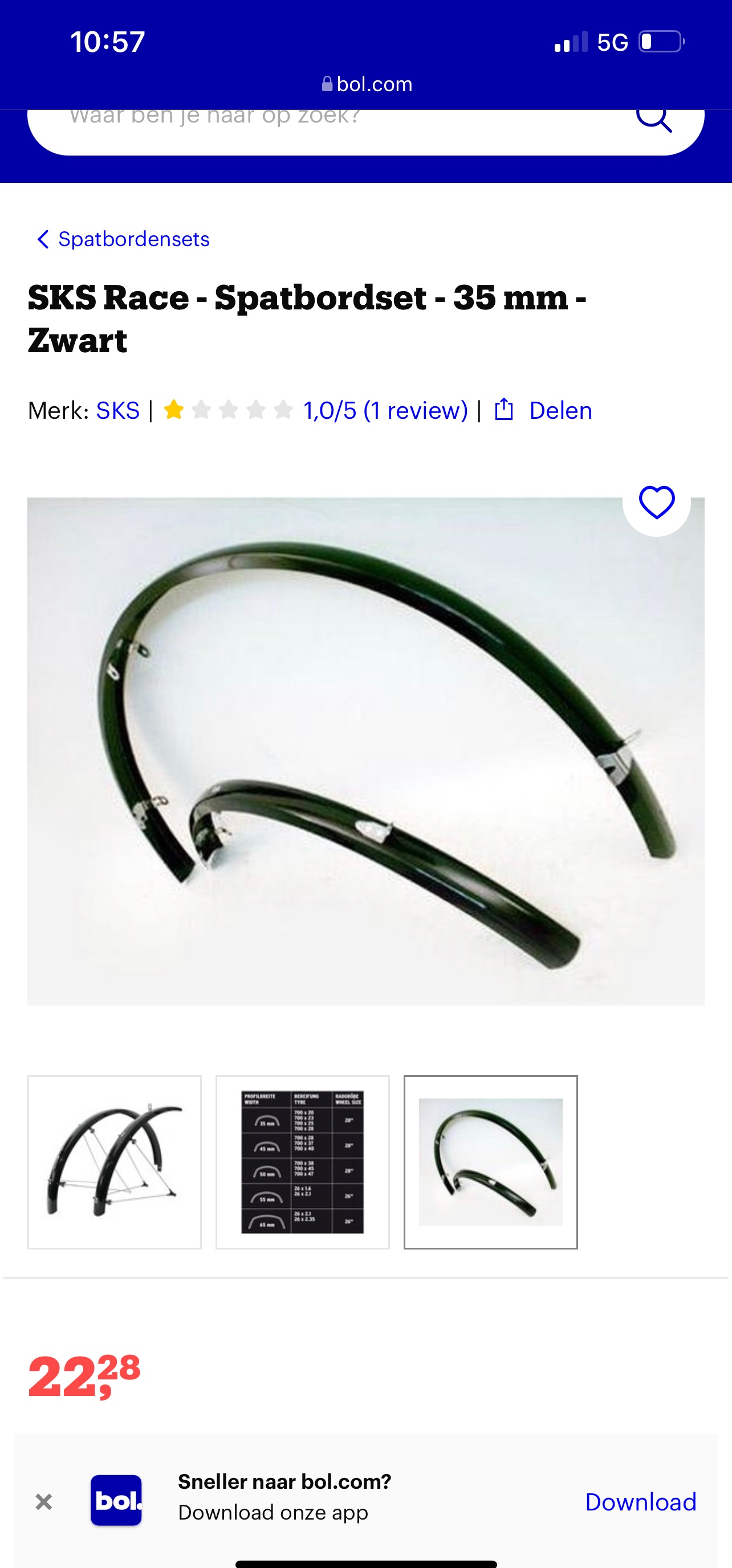Tap the magnifying glass search icon
This screenshot has width=732, height=1568.
[653, 120]
